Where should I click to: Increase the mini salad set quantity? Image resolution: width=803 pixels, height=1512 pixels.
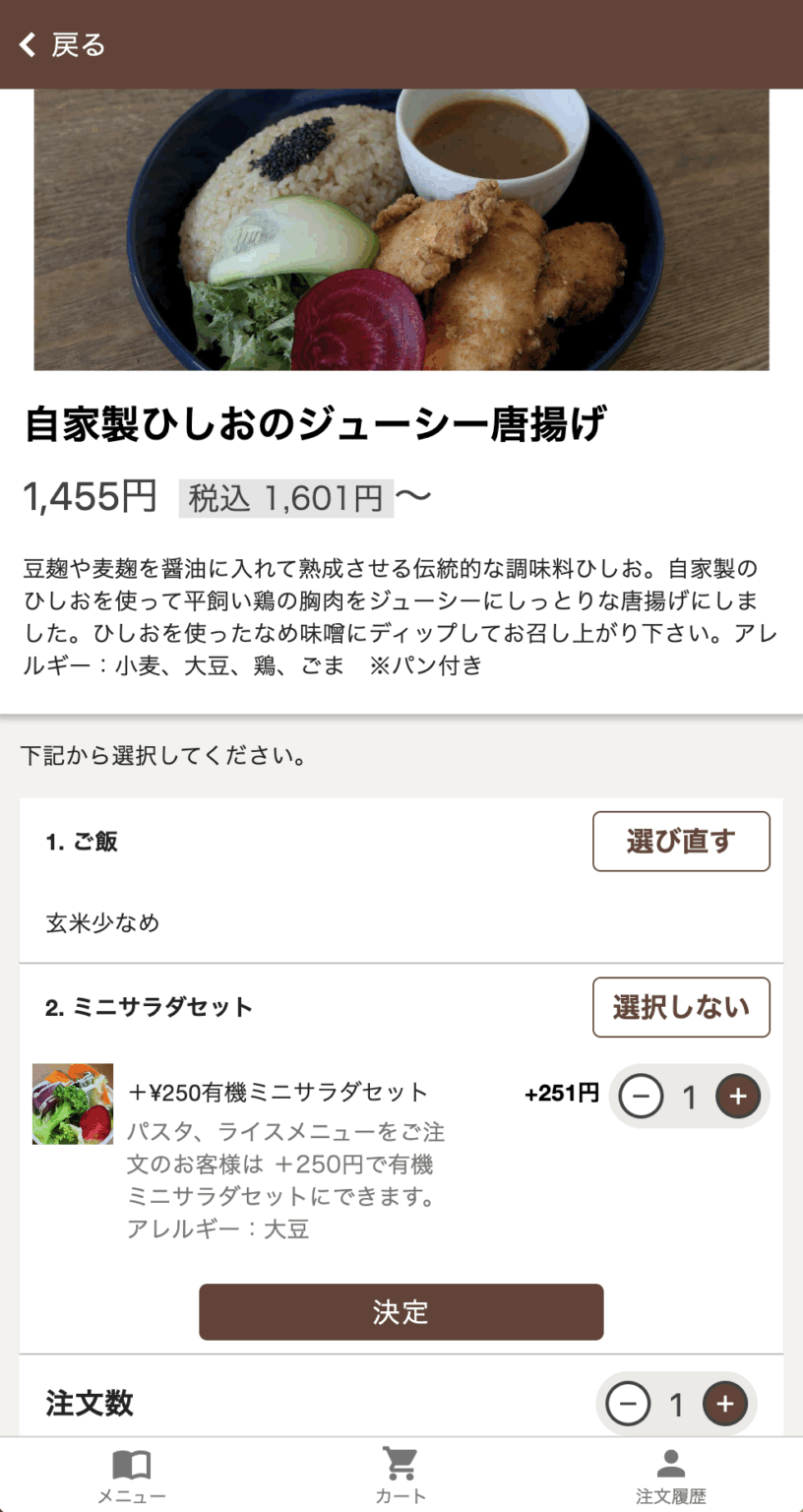click(738, 1096)
